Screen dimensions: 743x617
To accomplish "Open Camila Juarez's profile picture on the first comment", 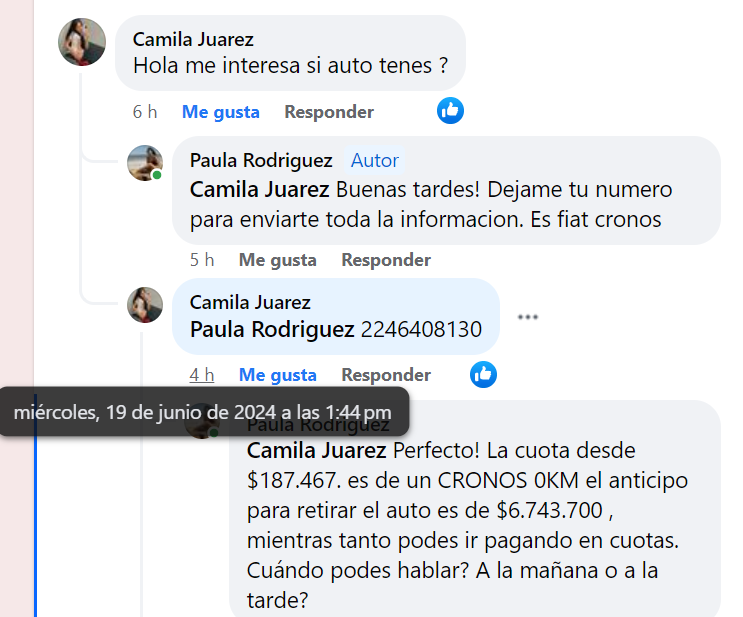I will pyautogui.click(x=82, y=42).
